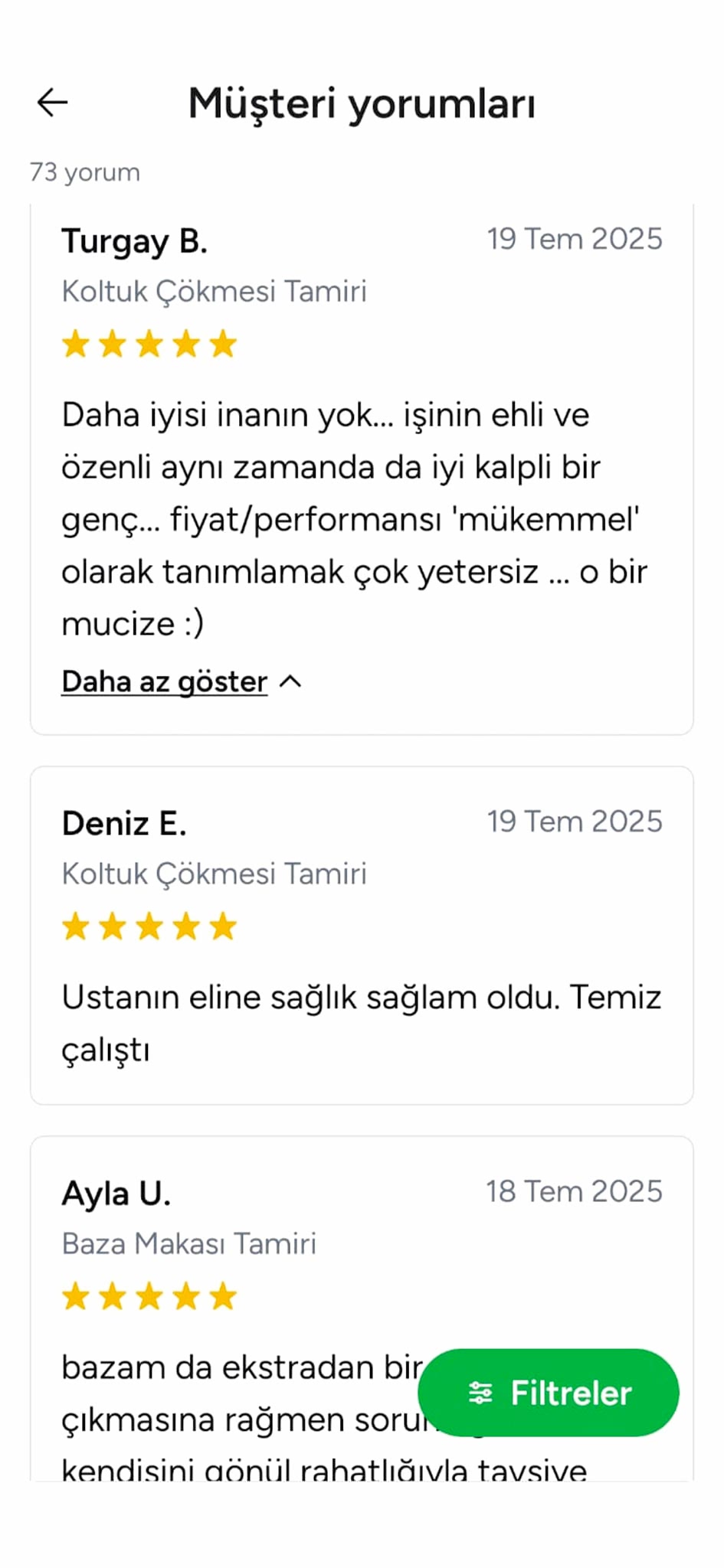Select the Müşteri yorumları title
Image resolution: width=724 pixels, height=1568 pixels.
pos(362,103)
